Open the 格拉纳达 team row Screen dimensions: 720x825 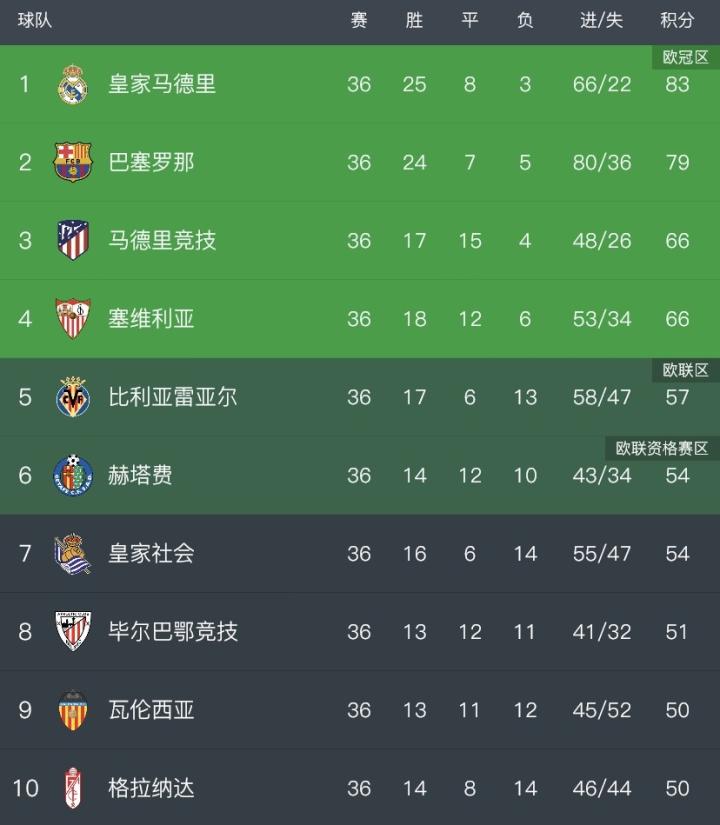(x=360, y=787)
